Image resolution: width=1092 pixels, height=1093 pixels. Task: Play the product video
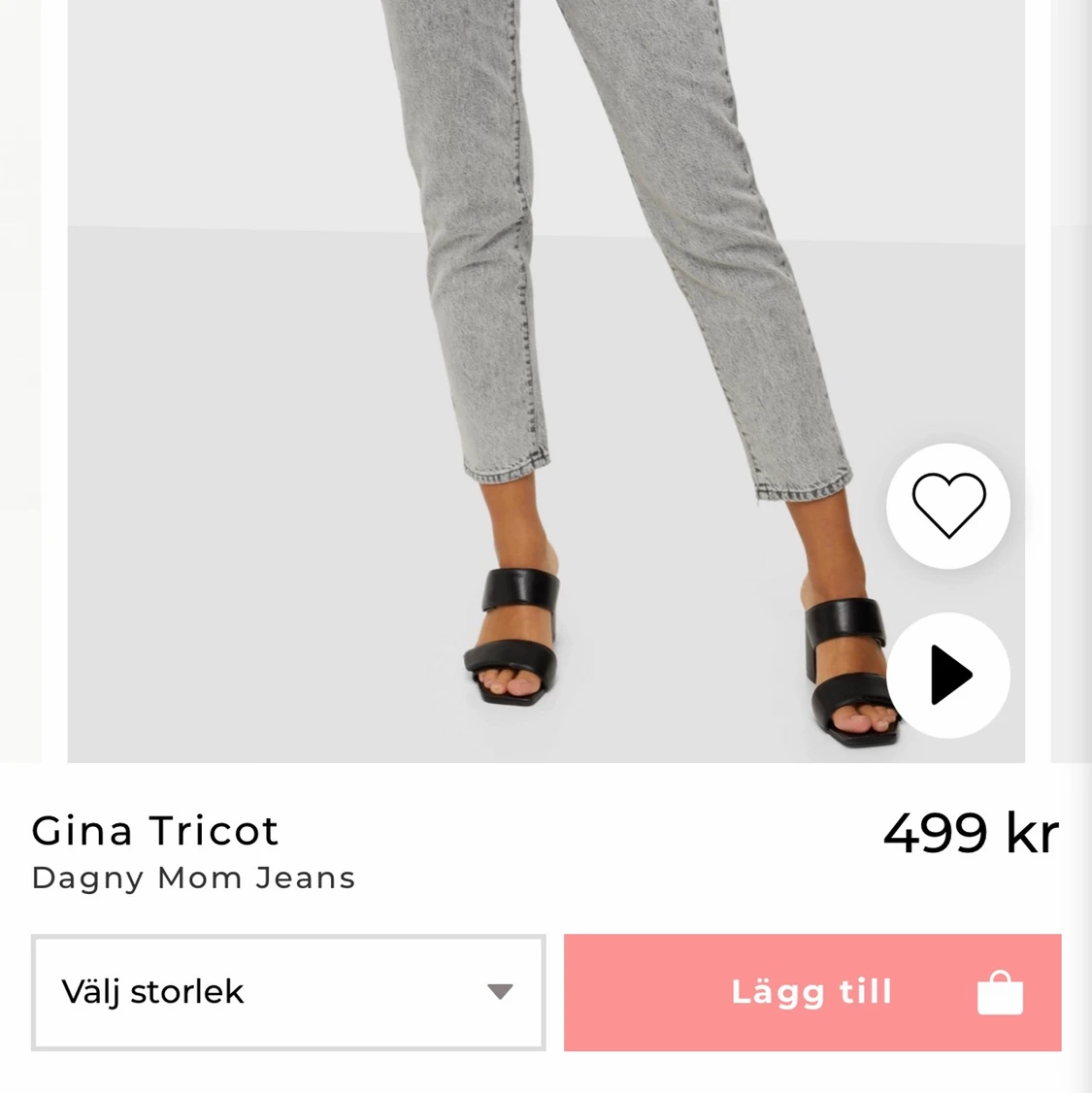point(948,676)
